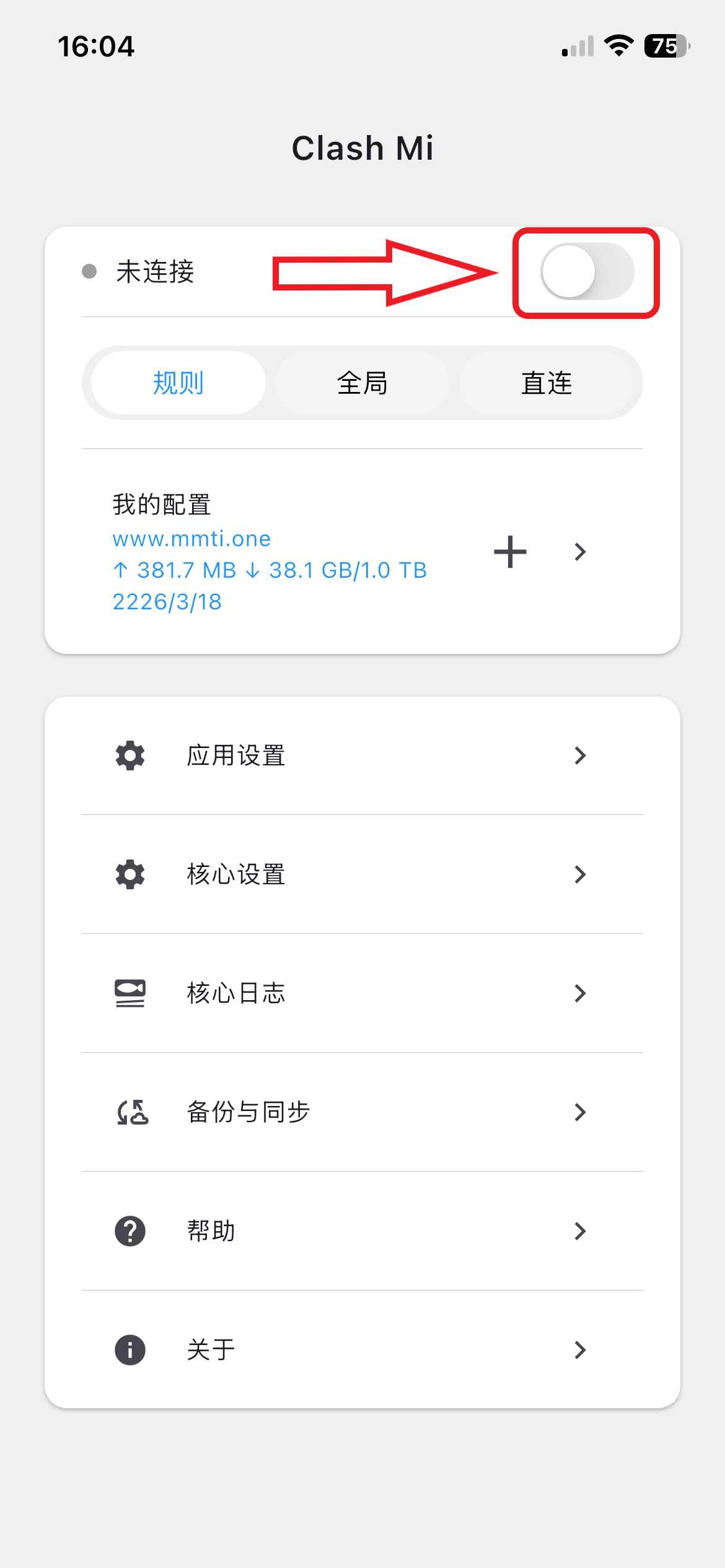Switch to 直连 mode
Viewport: 725px width, 1568px height.
[546, 383]
